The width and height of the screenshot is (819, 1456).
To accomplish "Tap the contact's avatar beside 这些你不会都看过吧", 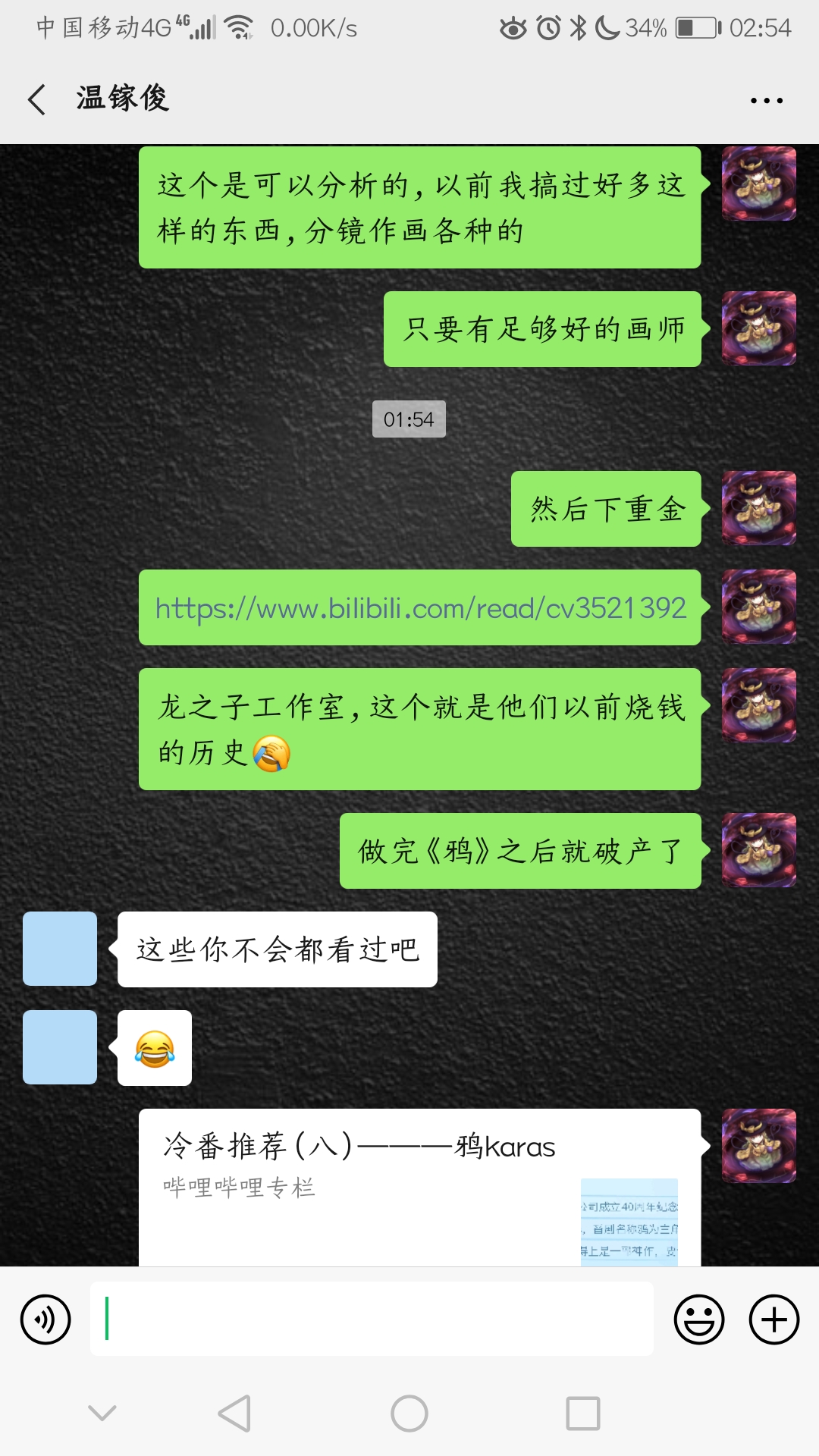I will (60, 949).
